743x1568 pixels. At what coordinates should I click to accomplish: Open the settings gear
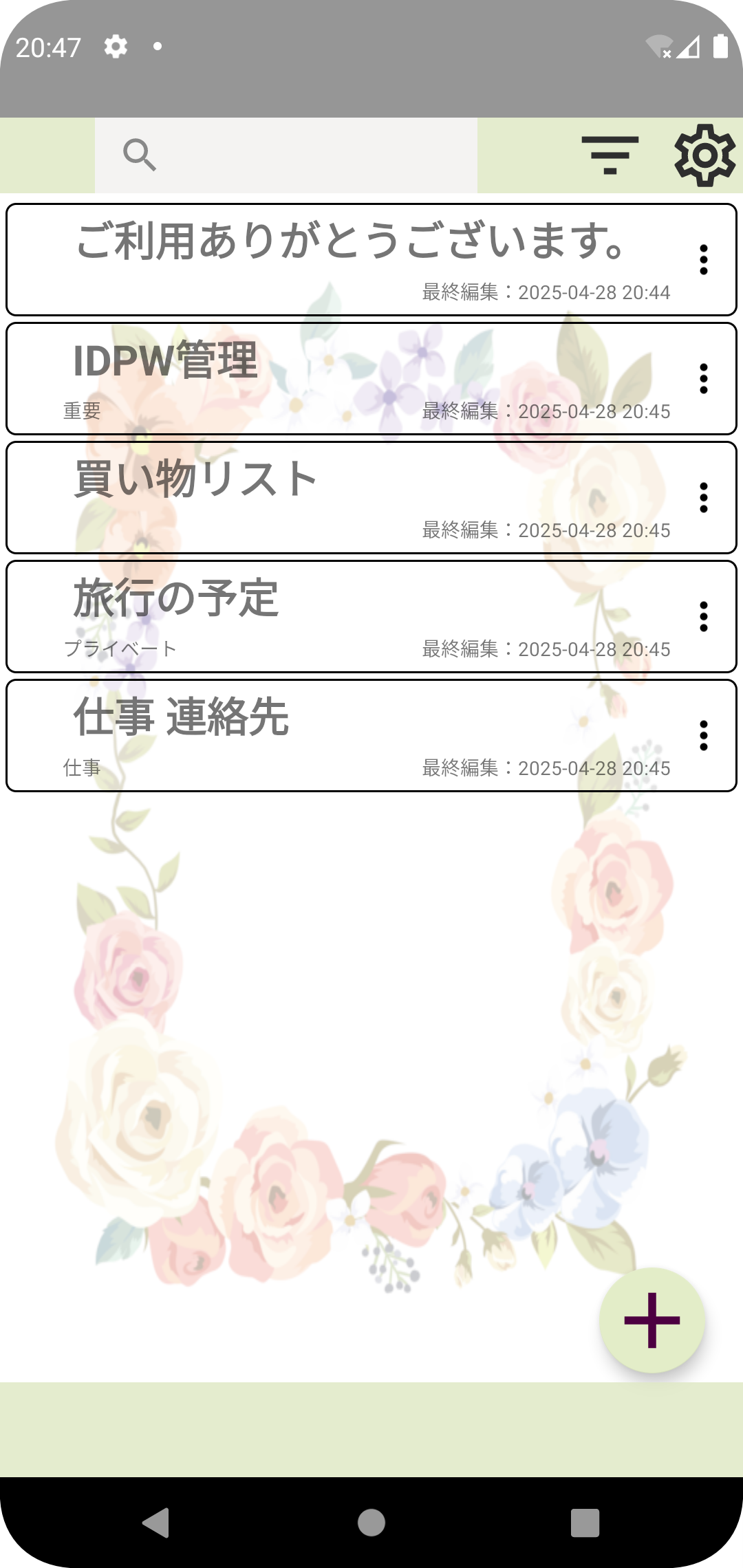[704, 155]
